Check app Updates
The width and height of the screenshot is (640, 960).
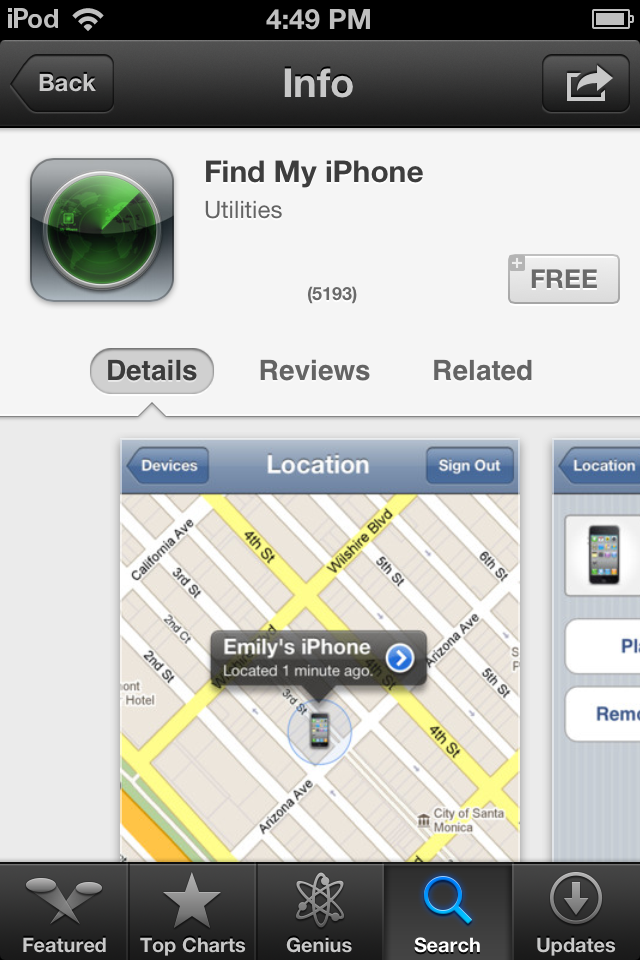[x=575, y=912]
